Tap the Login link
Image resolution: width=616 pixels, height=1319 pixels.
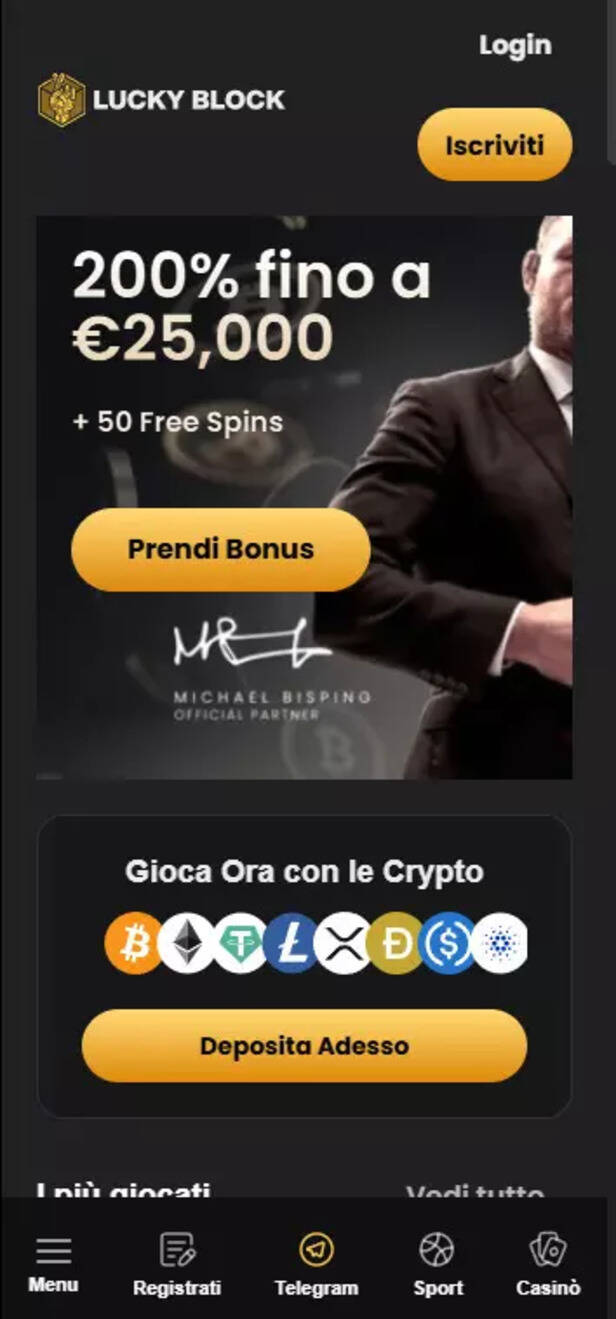(x=514, y=45)
